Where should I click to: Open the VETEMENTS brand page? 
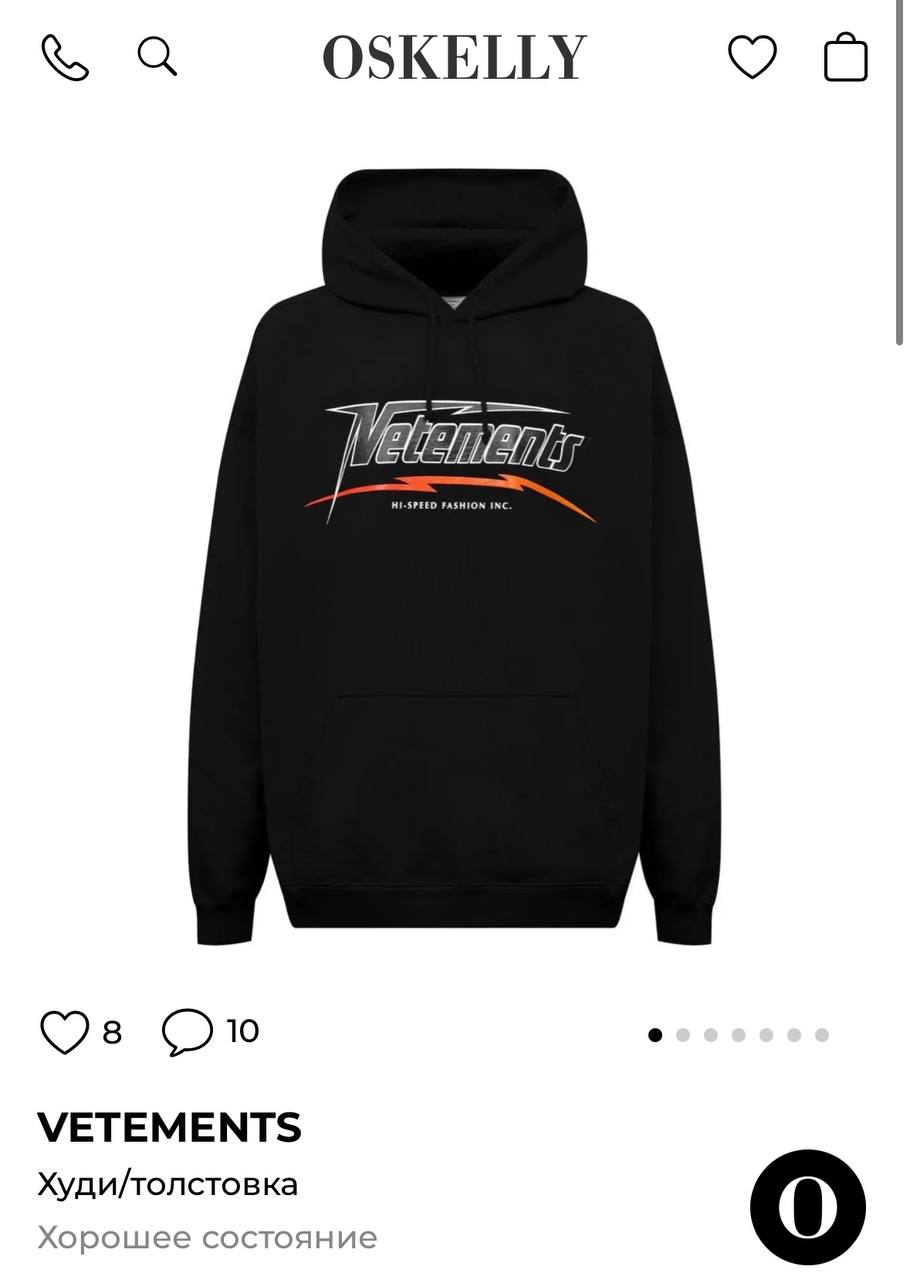tap(169, 1127)
